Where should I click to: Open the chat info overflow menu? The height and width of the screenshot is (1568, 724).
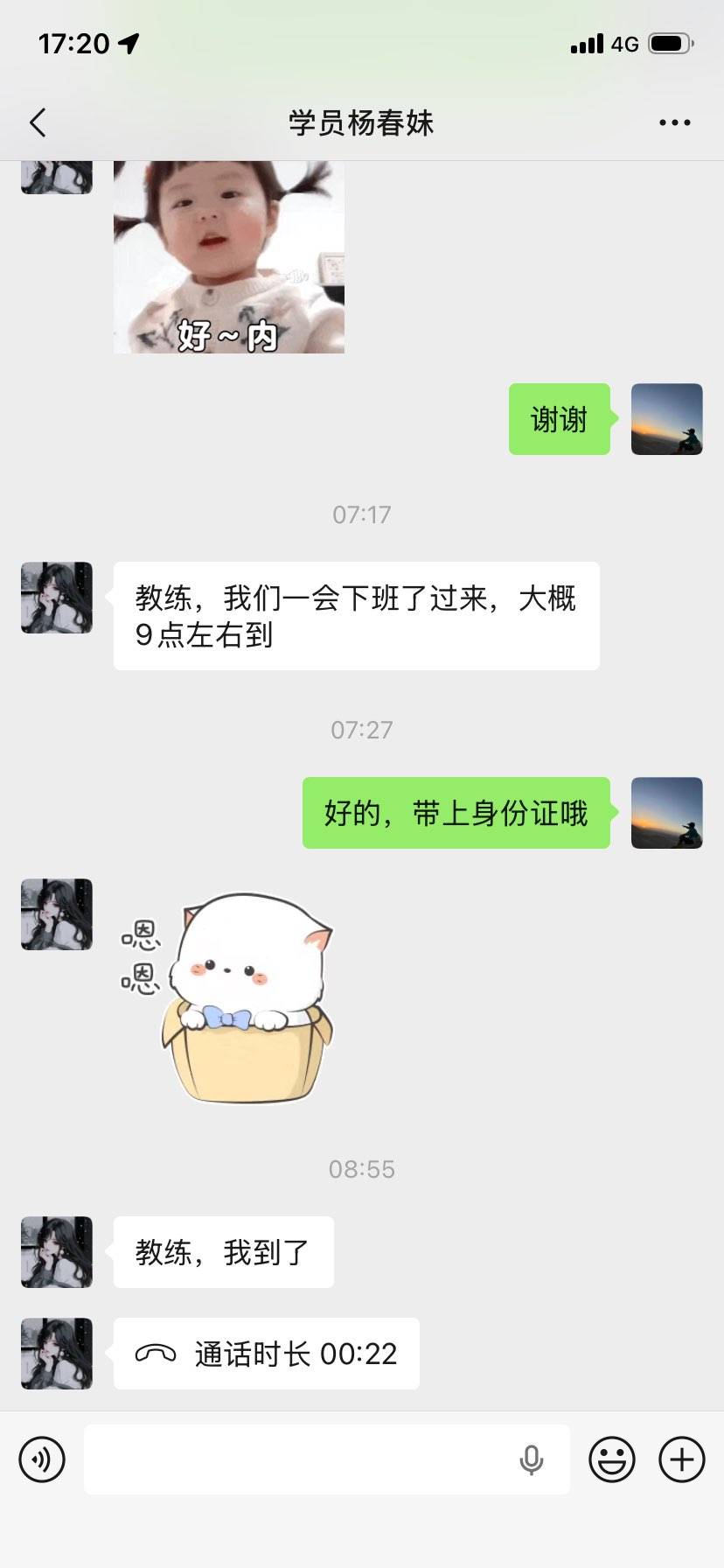tap(674, 123)
